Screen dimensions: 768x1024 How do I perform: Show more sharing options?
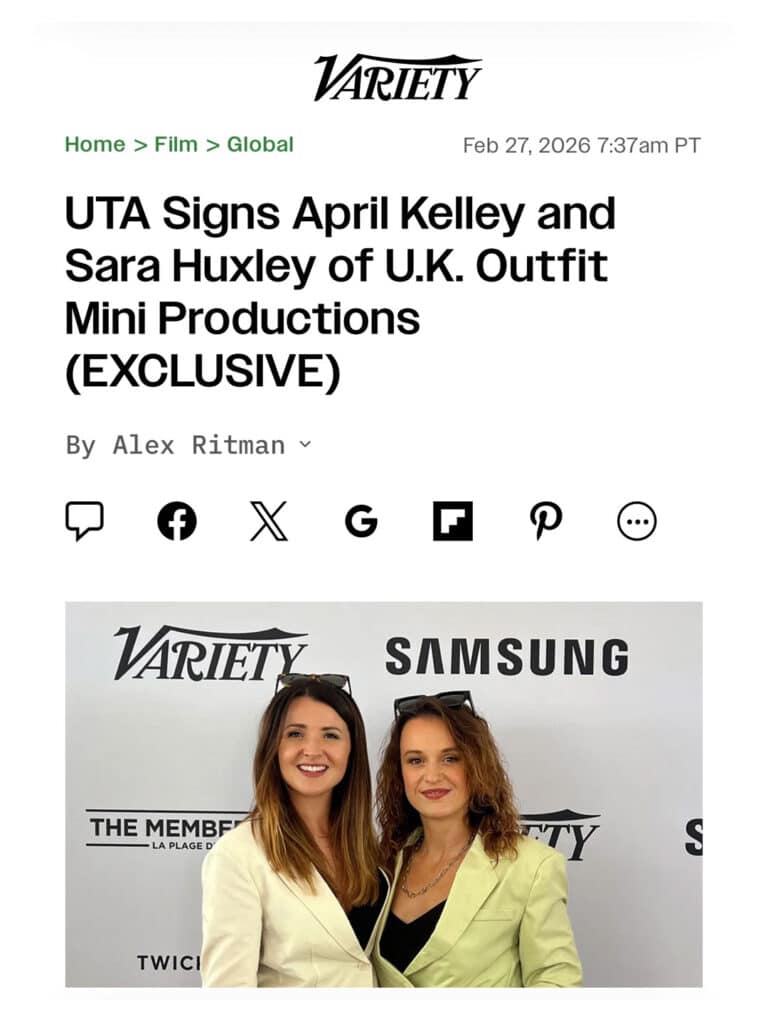point(637,521)
